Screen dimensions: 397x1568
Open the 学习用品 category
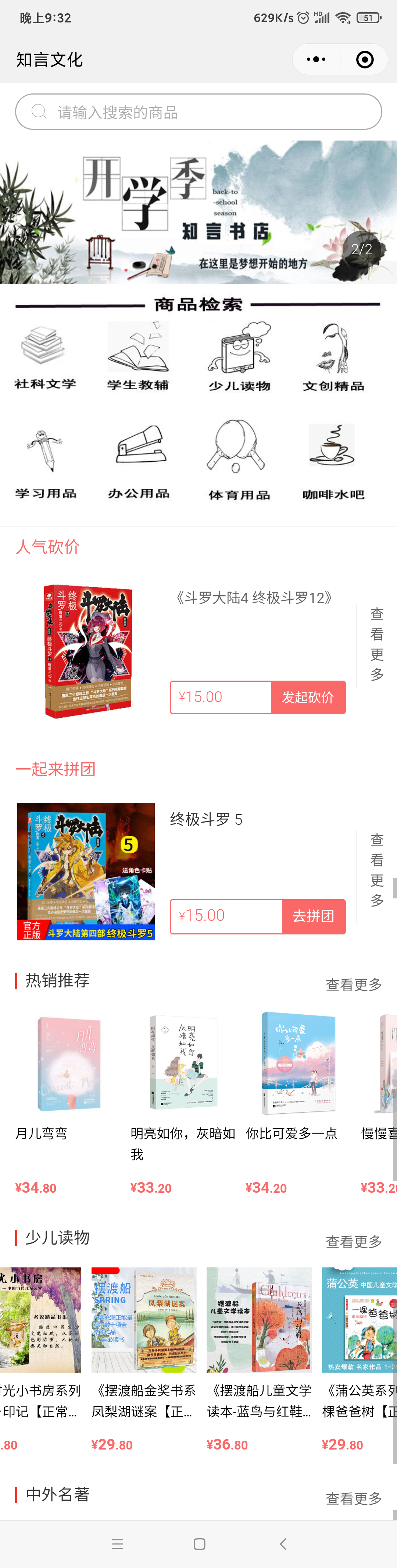(x=46, y=460)
